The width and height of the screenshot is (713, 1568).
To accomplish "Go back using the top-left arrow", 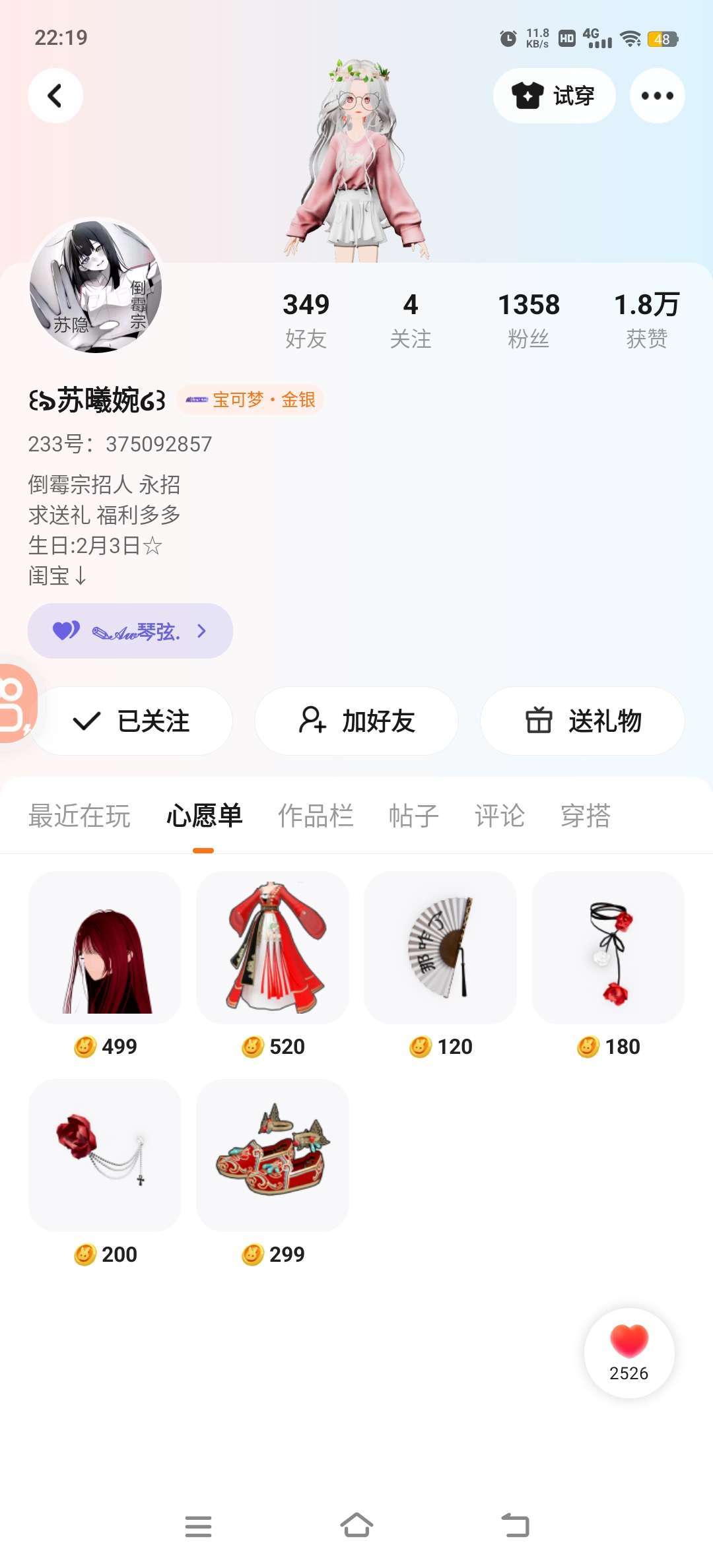I will click(x=55, y=96).
